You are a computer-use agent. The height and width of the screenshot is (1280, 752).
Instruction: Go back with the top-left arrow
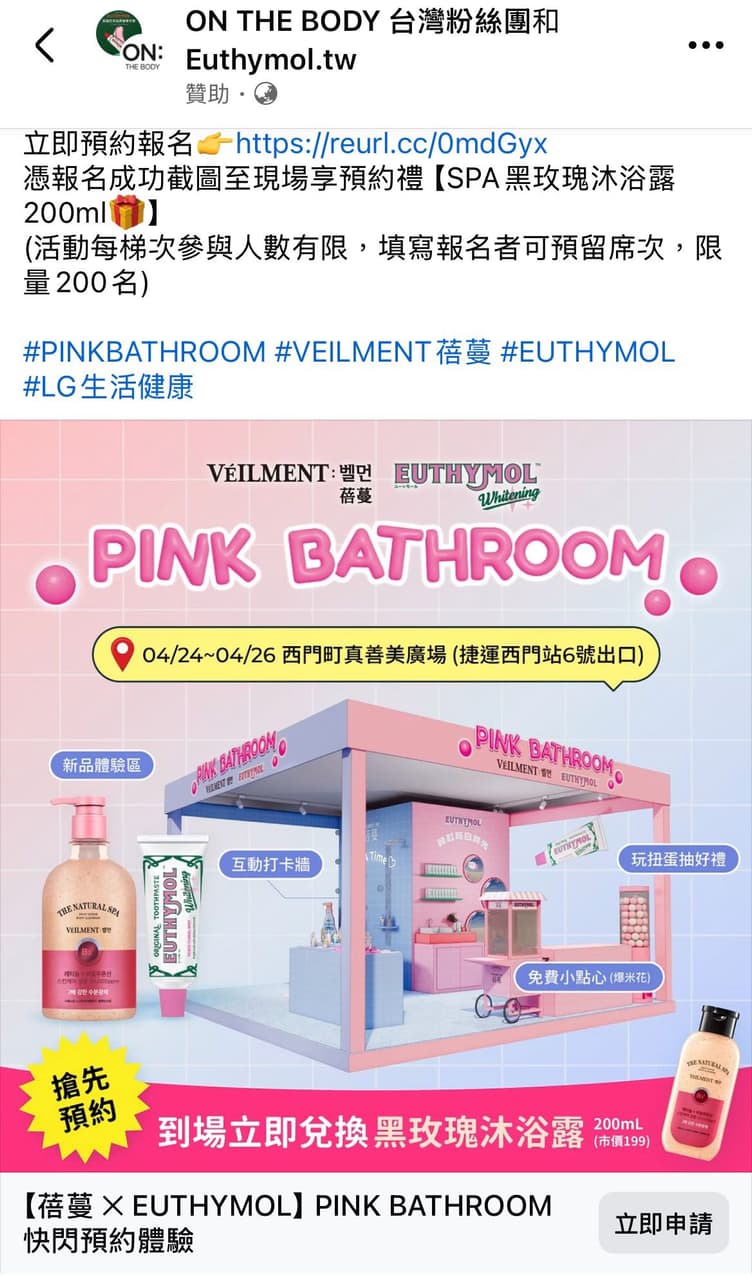[45, 46]
